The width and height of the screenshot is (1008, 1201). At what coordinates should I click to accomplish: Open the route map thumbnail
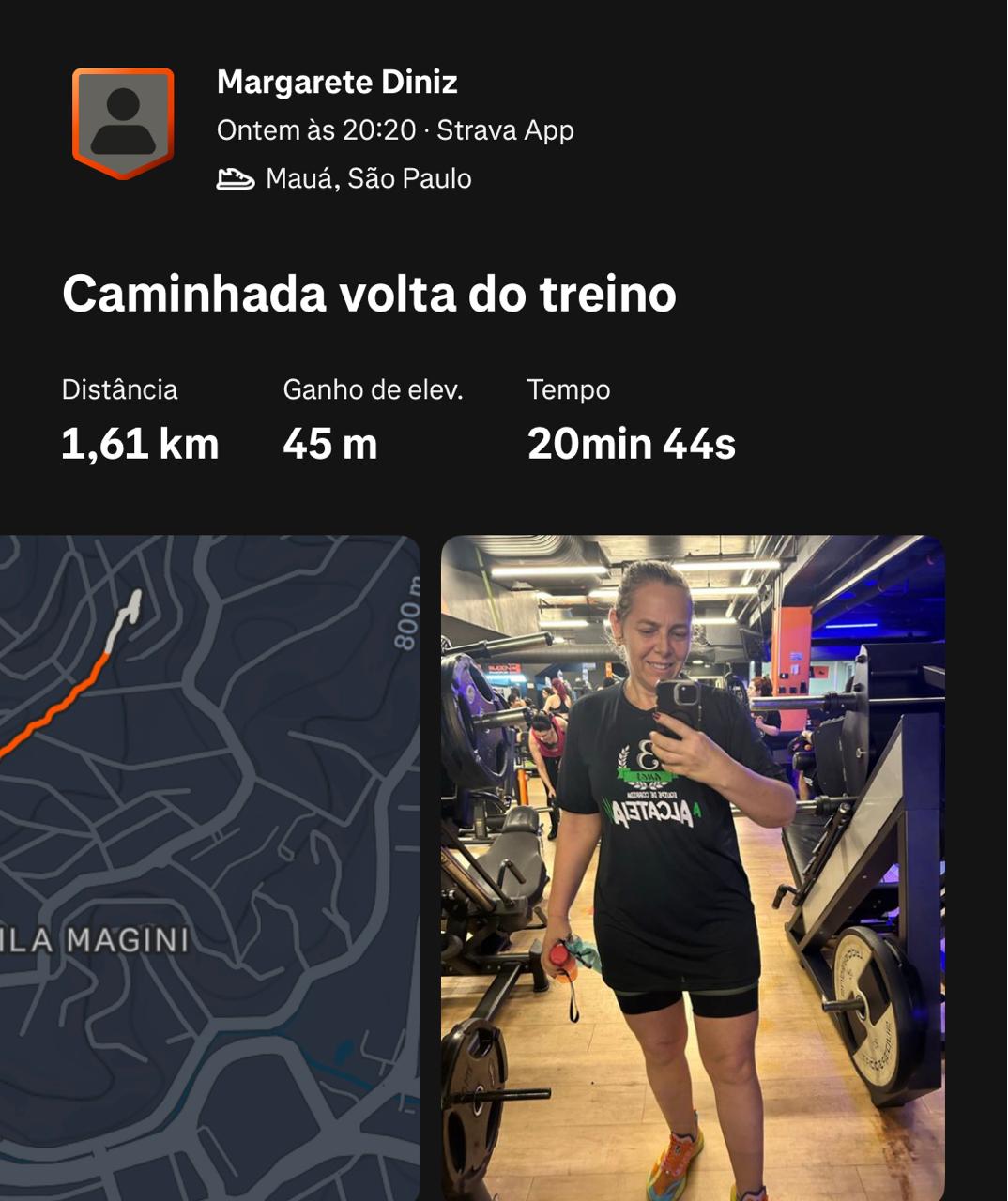pos(208,863)
